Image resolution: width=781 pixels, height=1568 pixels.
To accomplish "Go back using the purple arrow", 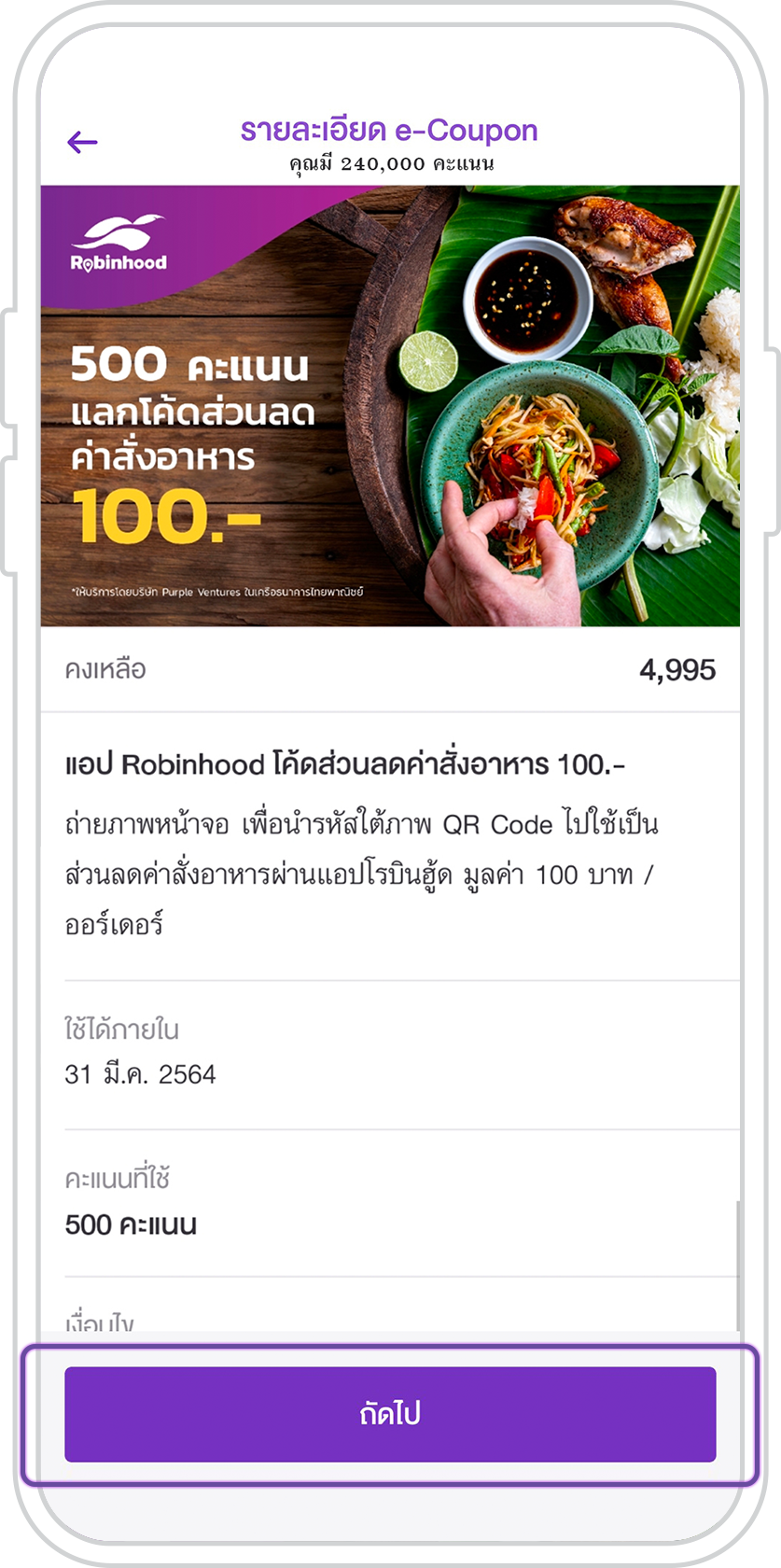I will click(82, 142).
